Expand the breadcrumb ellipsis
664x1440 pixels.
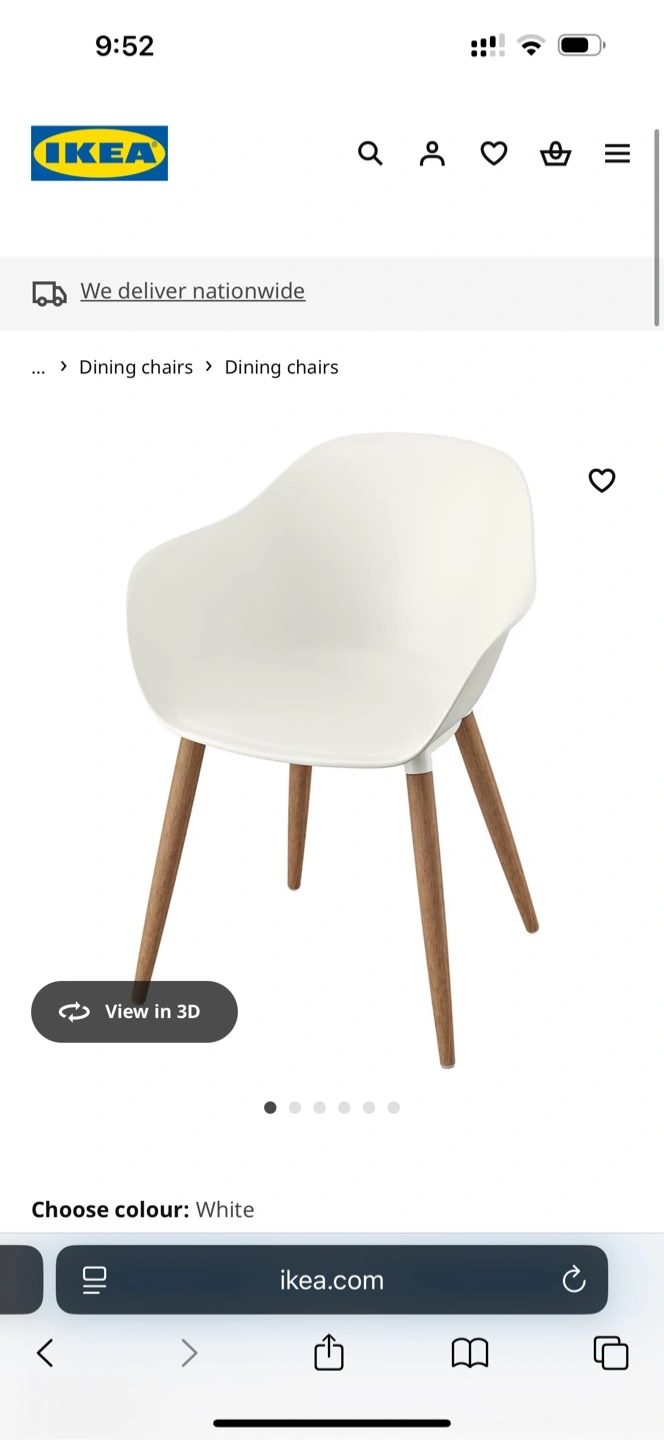[x=38, y=368]
